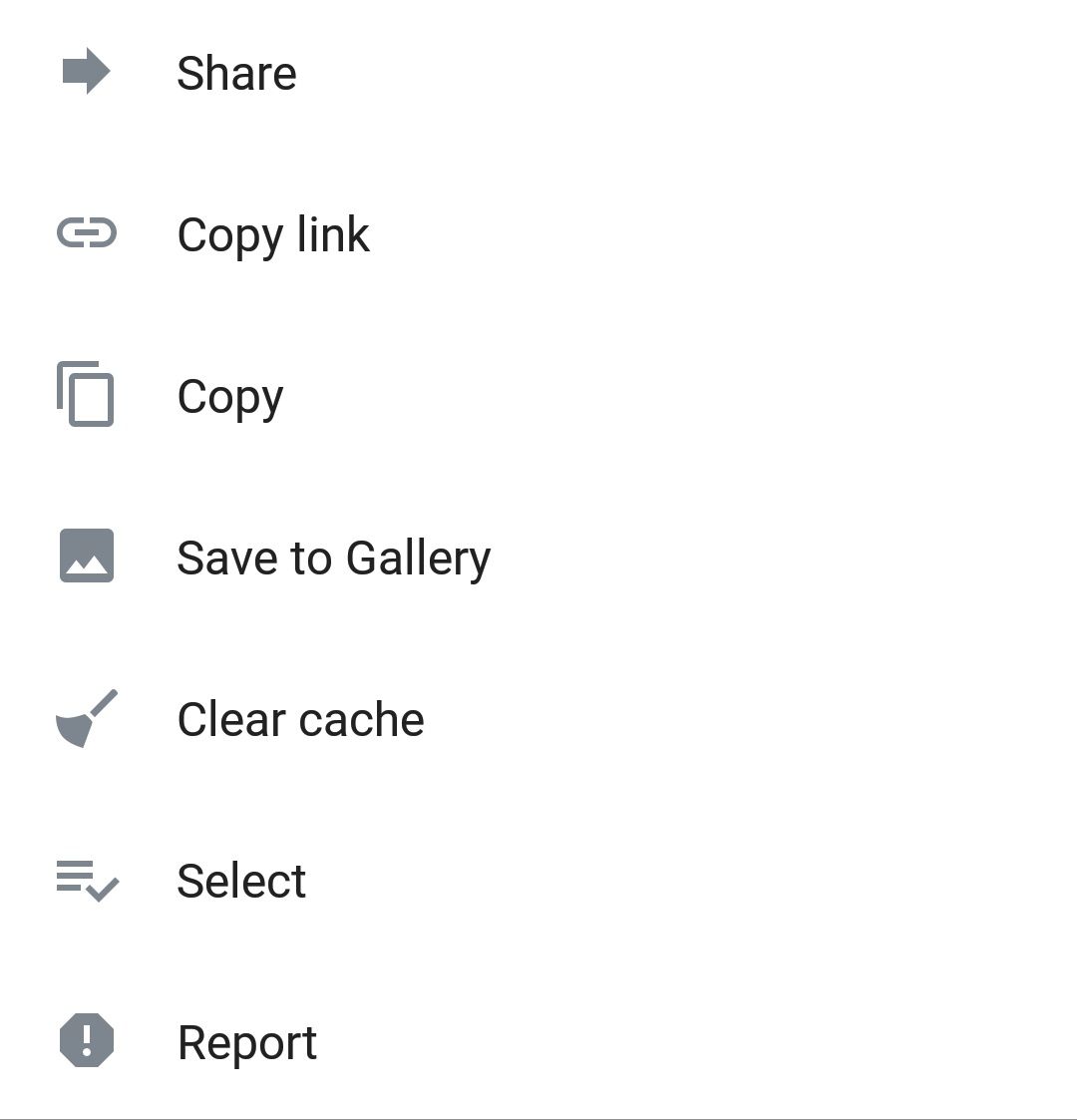The image size is (1077, 1120).
Task: Report this content
Action: 247,1042
